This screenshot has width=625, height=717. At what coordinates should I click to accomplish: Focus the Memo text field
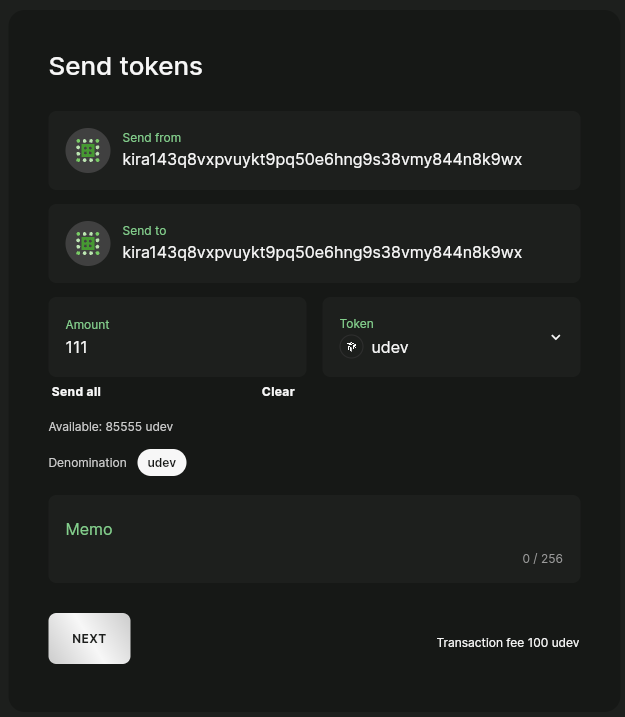point(314,538)
